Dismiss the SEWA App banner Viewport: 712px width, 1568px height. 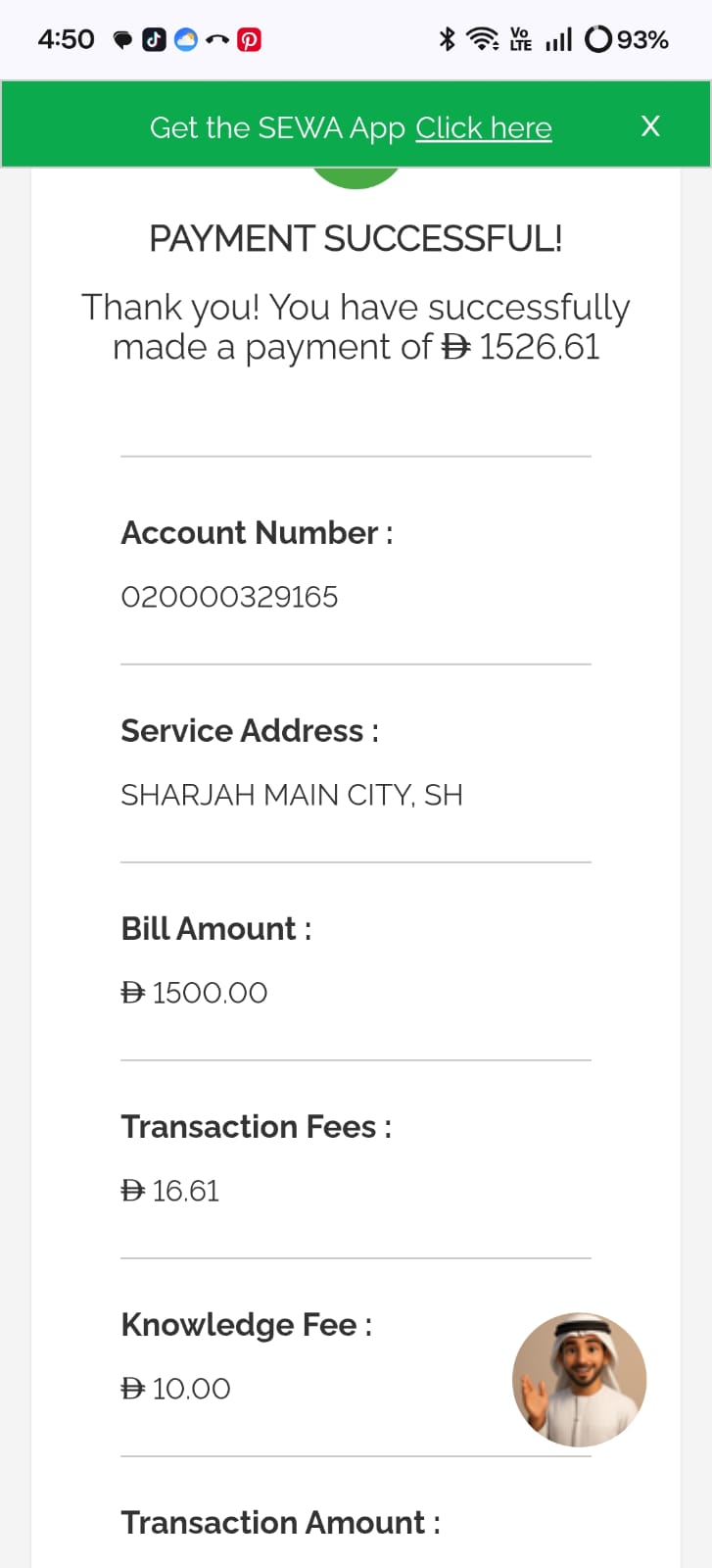pyautogui.click(x=650, y=126)
